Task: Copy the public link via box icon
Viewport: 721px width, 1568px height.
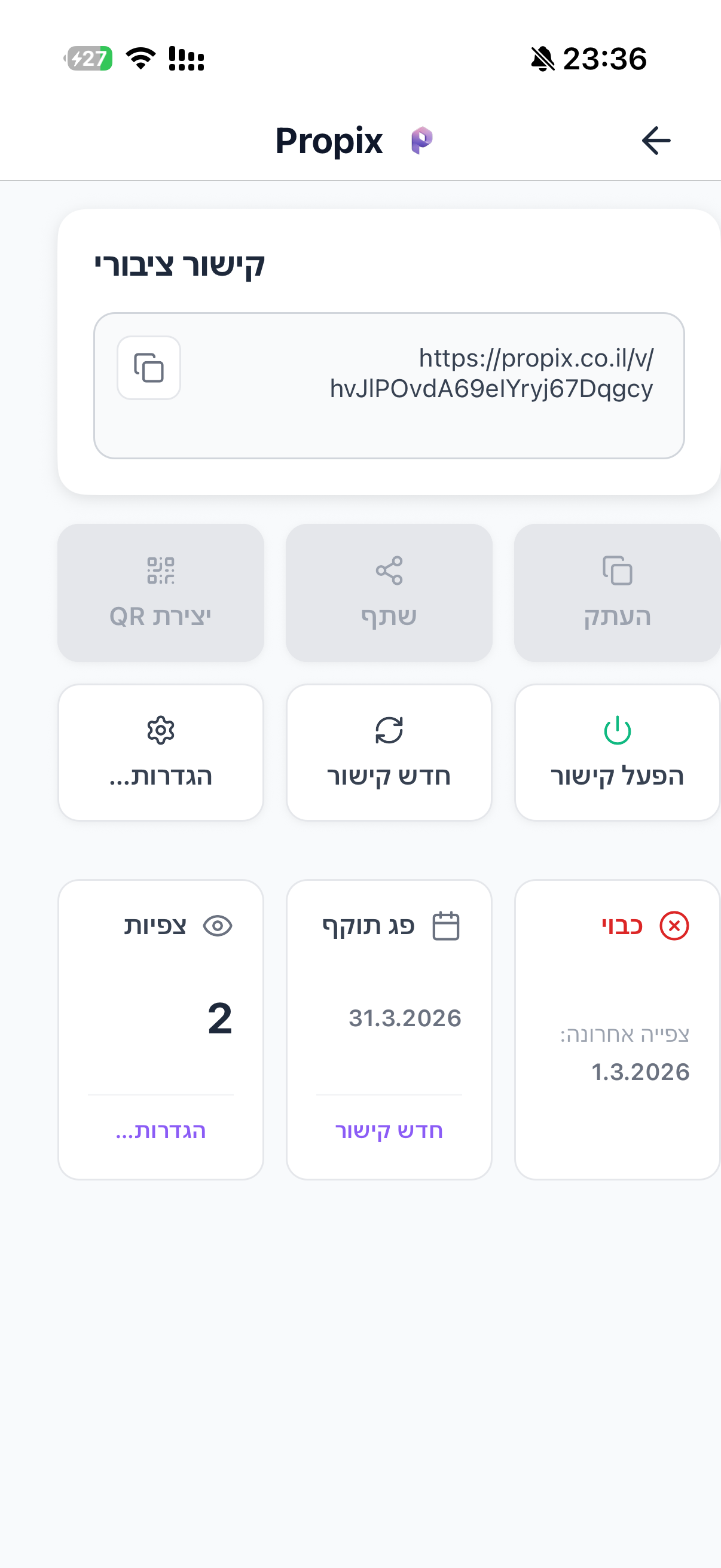Action: [149, 368]
